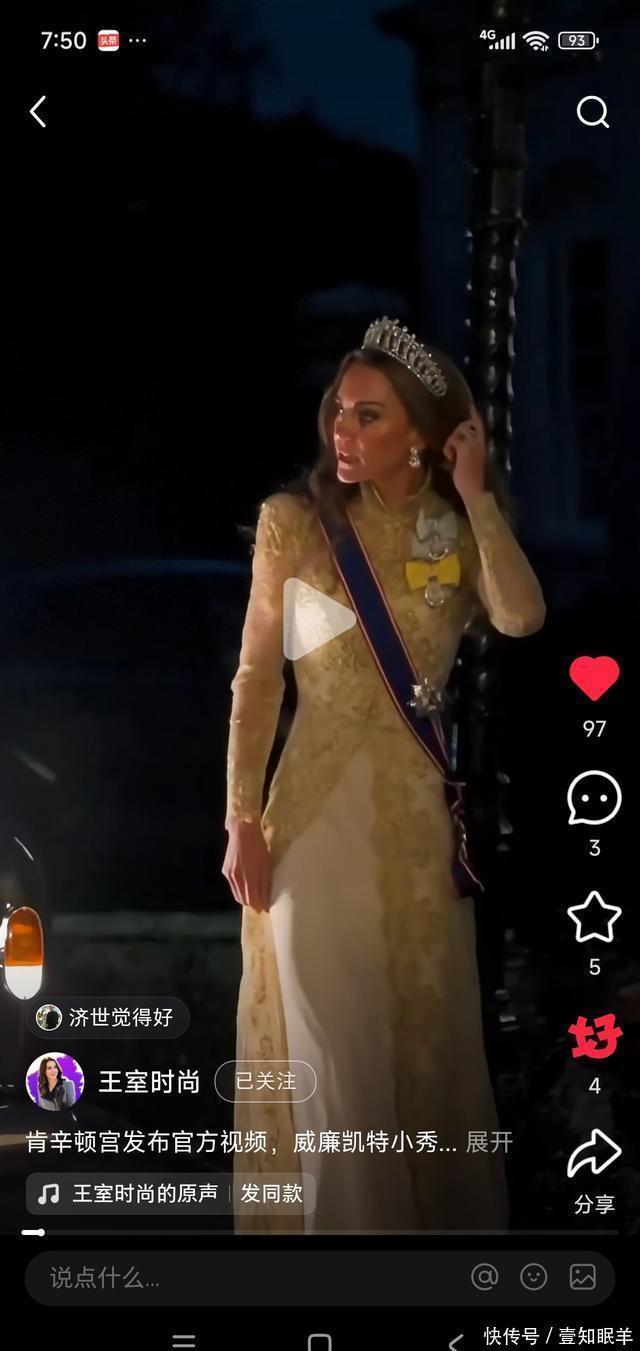Viewport: 640px width, 1351px height.
Task: Go back using the top-left arrow
Action: click(38, 112)
